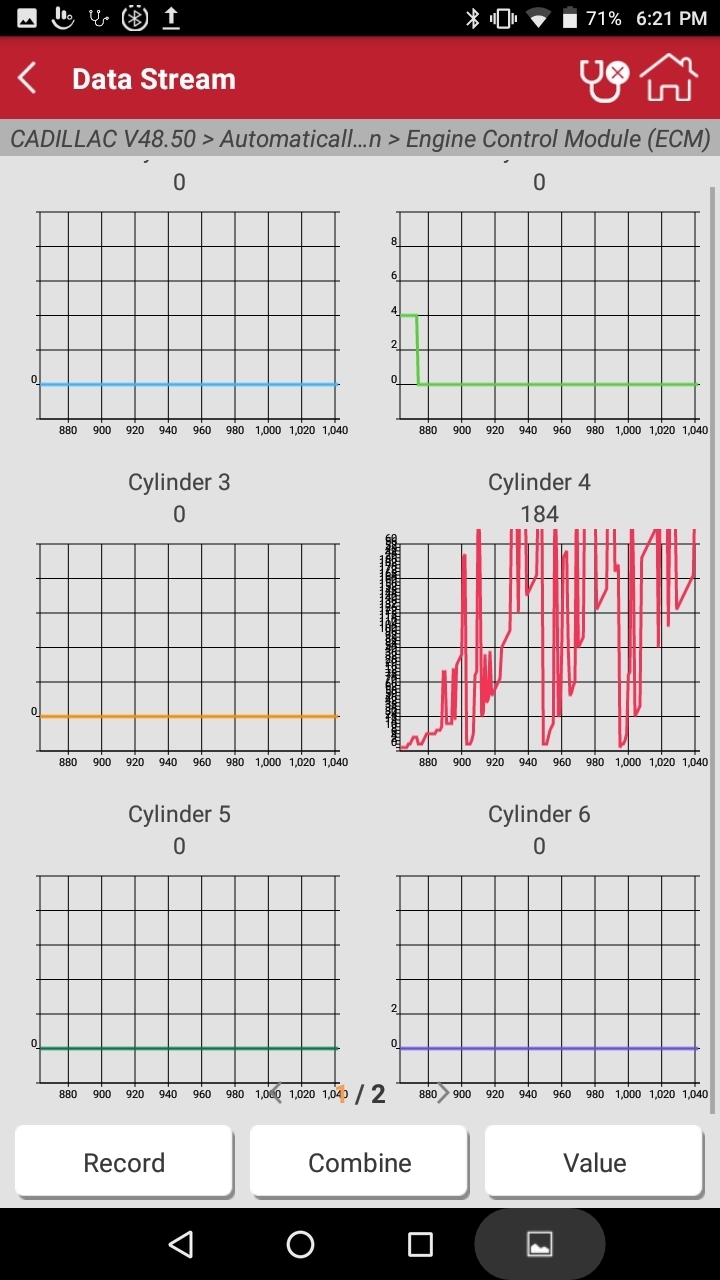Open the Cylinder 3 graph

(188, 645)
